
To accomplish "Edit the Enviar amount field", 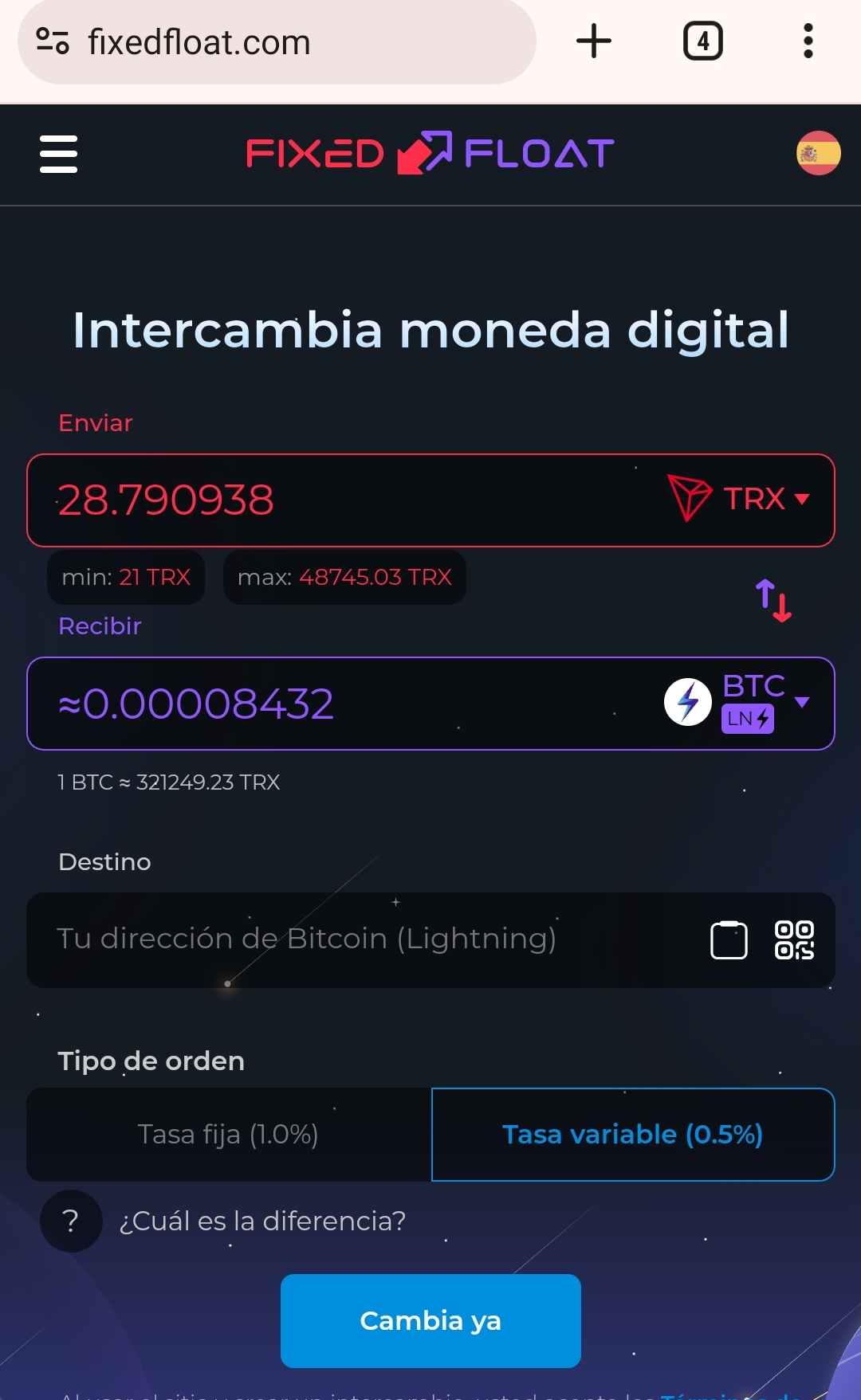I will (319, 500).
